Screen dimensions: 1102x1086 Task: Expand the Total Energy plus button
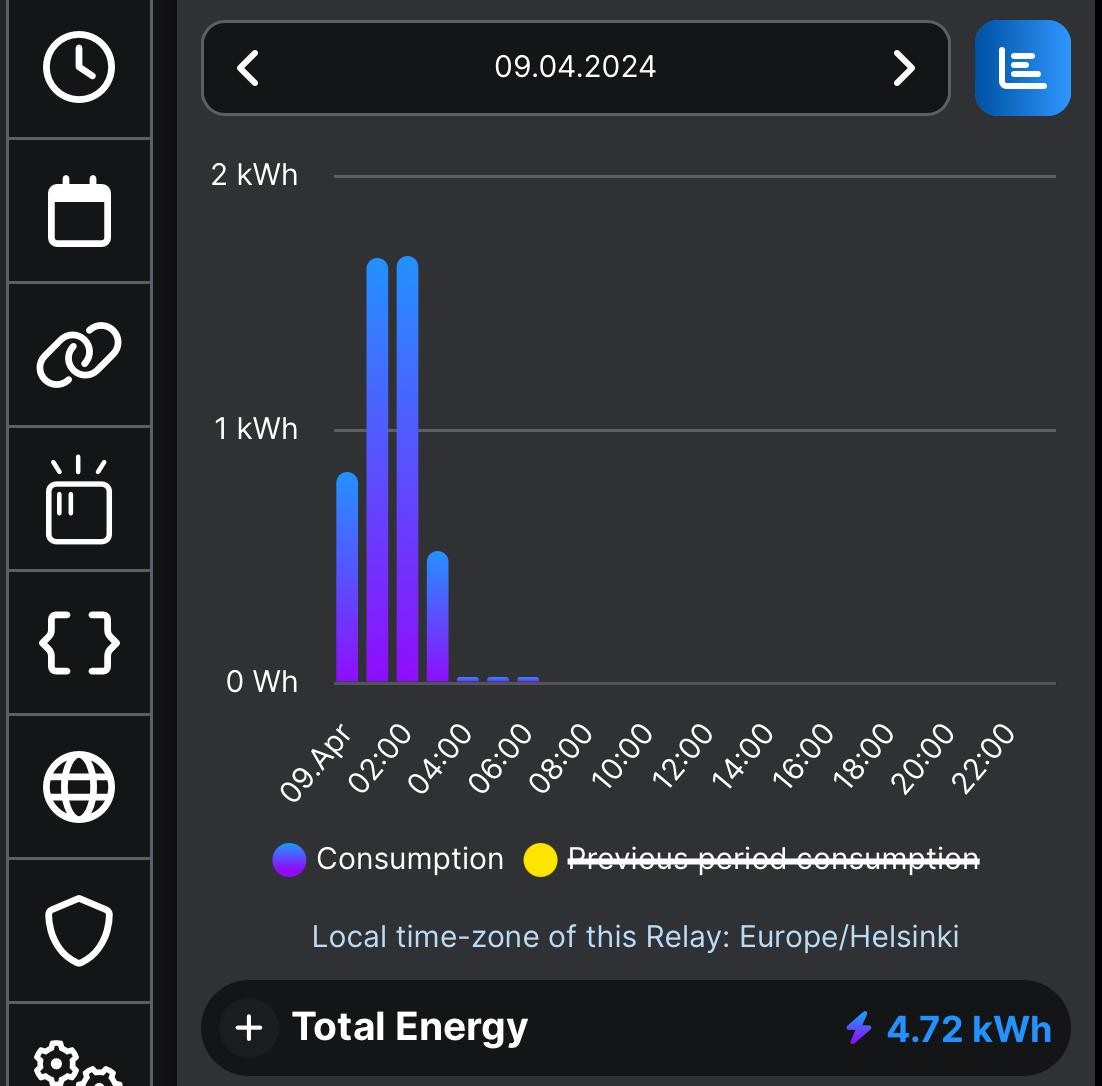[x=249, y=1028]
